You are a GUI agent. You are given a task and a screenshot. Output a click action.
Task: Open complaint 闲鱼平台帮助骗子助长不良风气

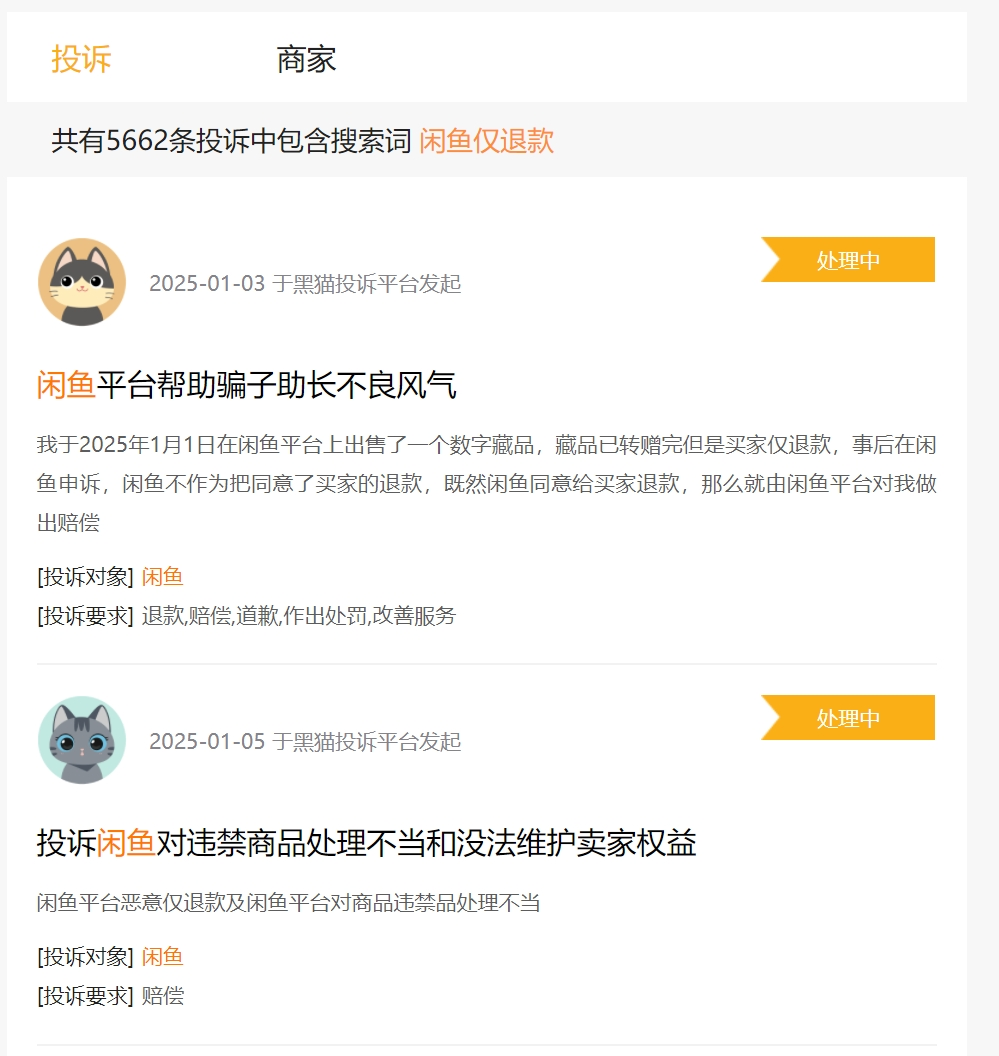tap(247, 385)
